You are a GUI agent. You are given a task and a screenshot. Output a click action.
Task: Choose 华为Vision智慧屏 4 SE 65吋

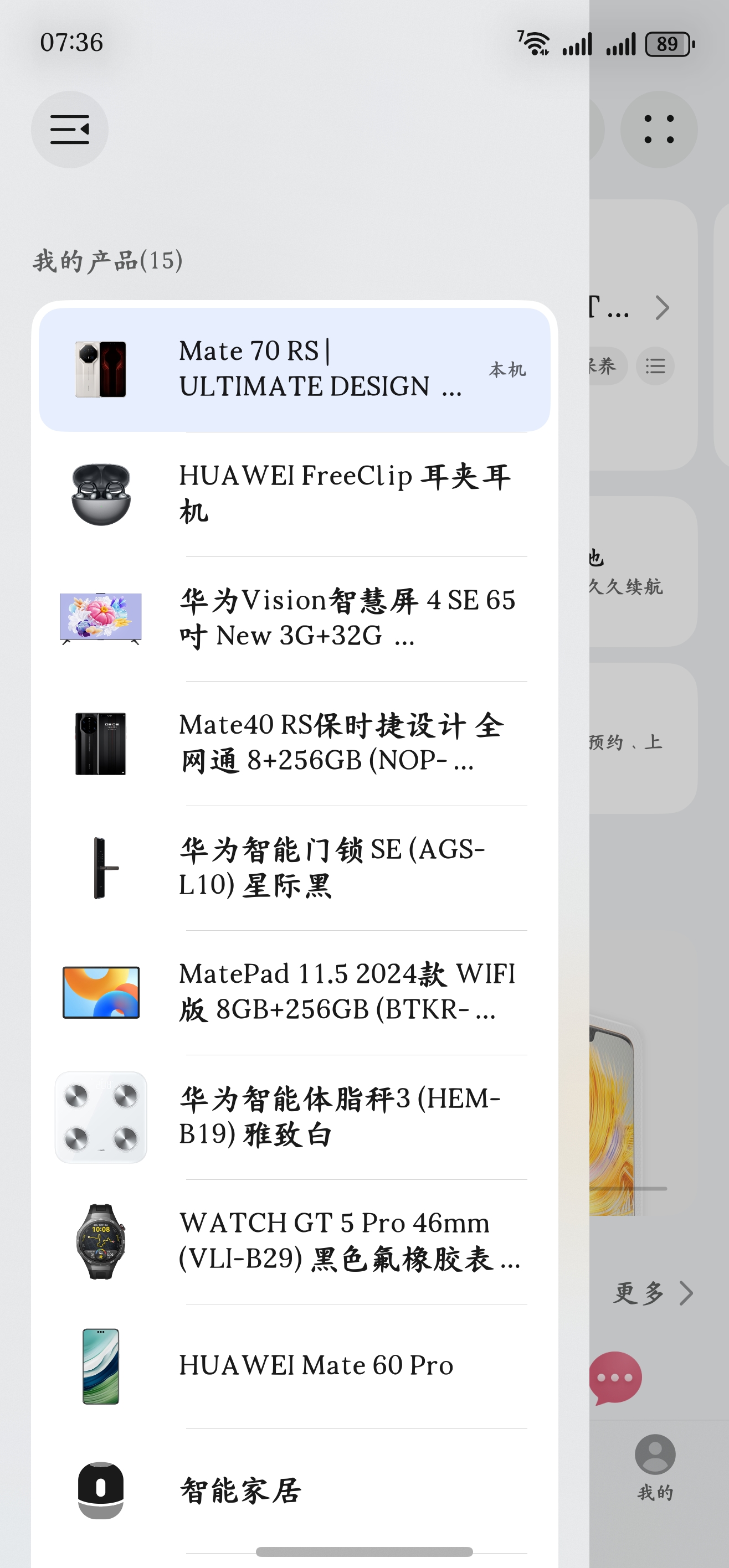(295, 618)
